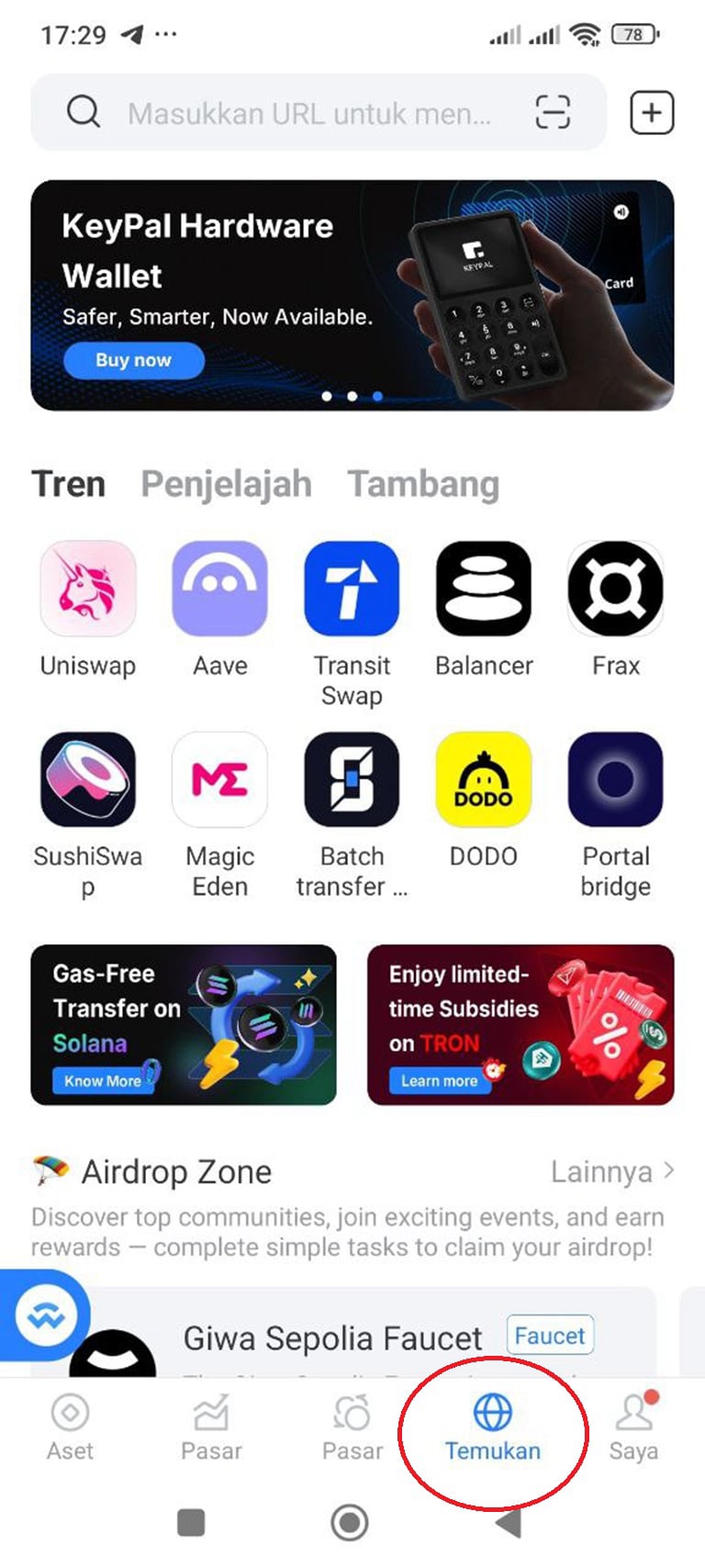
Task: Open the Uniswap DApp
Action: click(88, 590)
